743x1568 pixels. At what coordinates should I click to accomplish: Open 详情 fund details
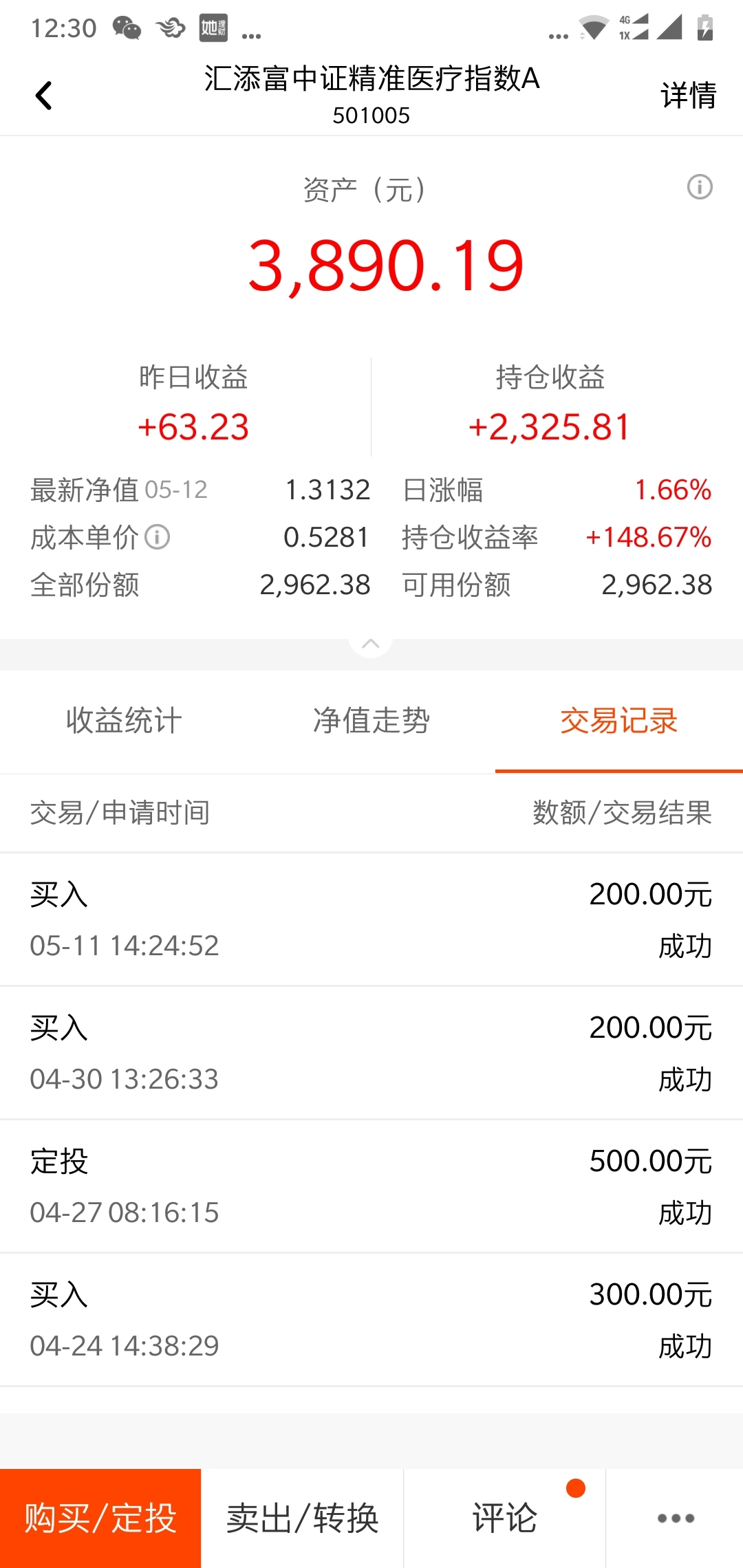[688, 95]
